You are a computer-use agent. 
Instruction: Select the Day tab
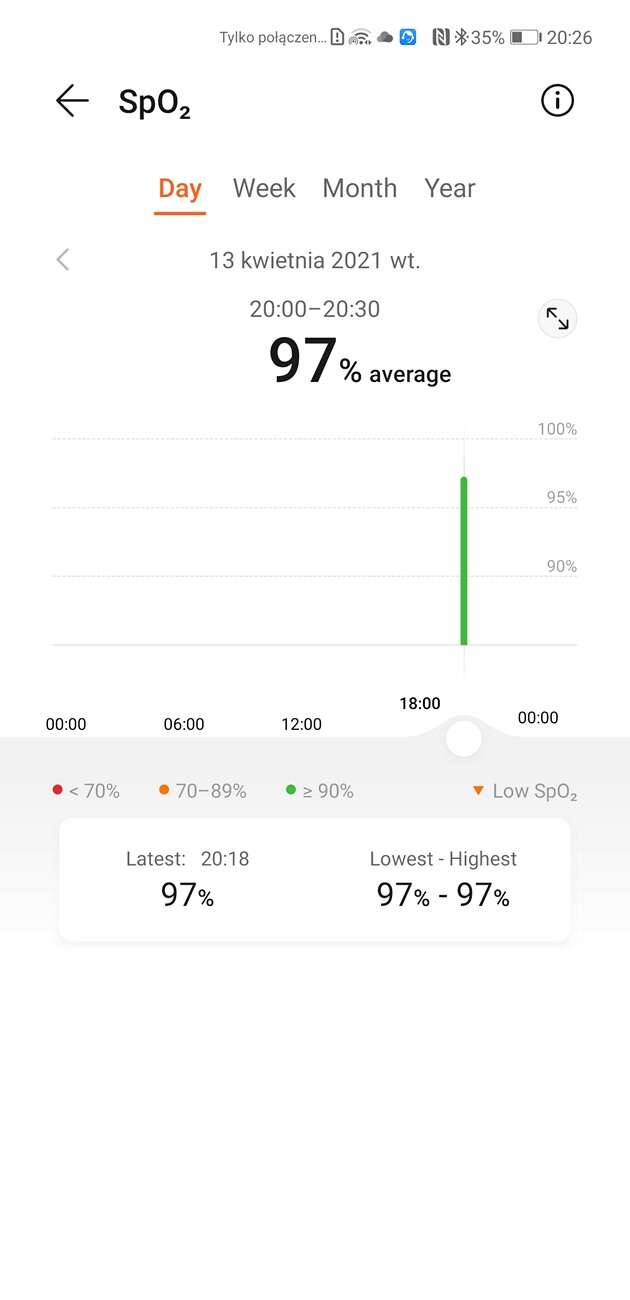click(180, 188)
